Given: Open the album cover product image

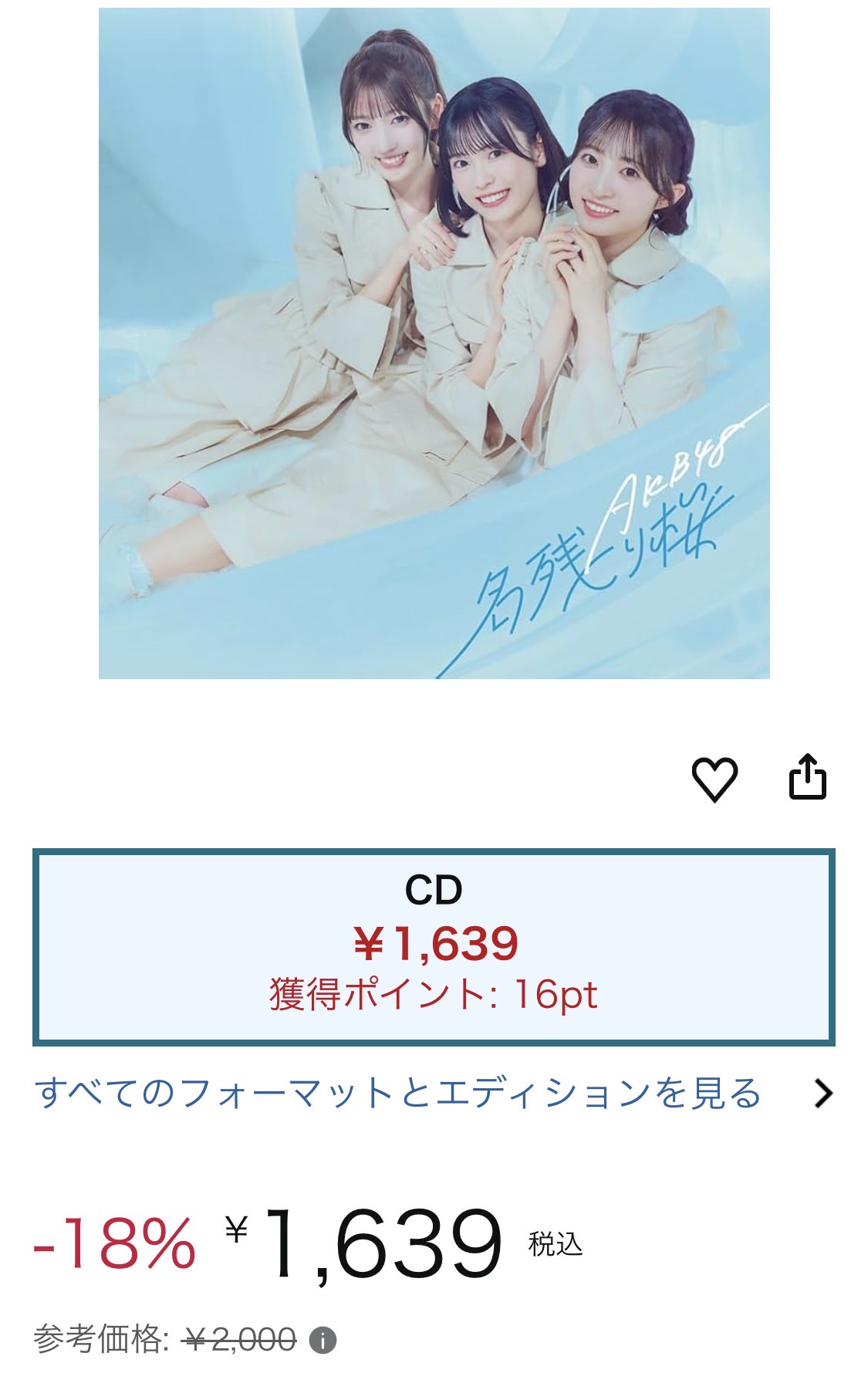Looking at the screenshot, I should tap(434, 343).
